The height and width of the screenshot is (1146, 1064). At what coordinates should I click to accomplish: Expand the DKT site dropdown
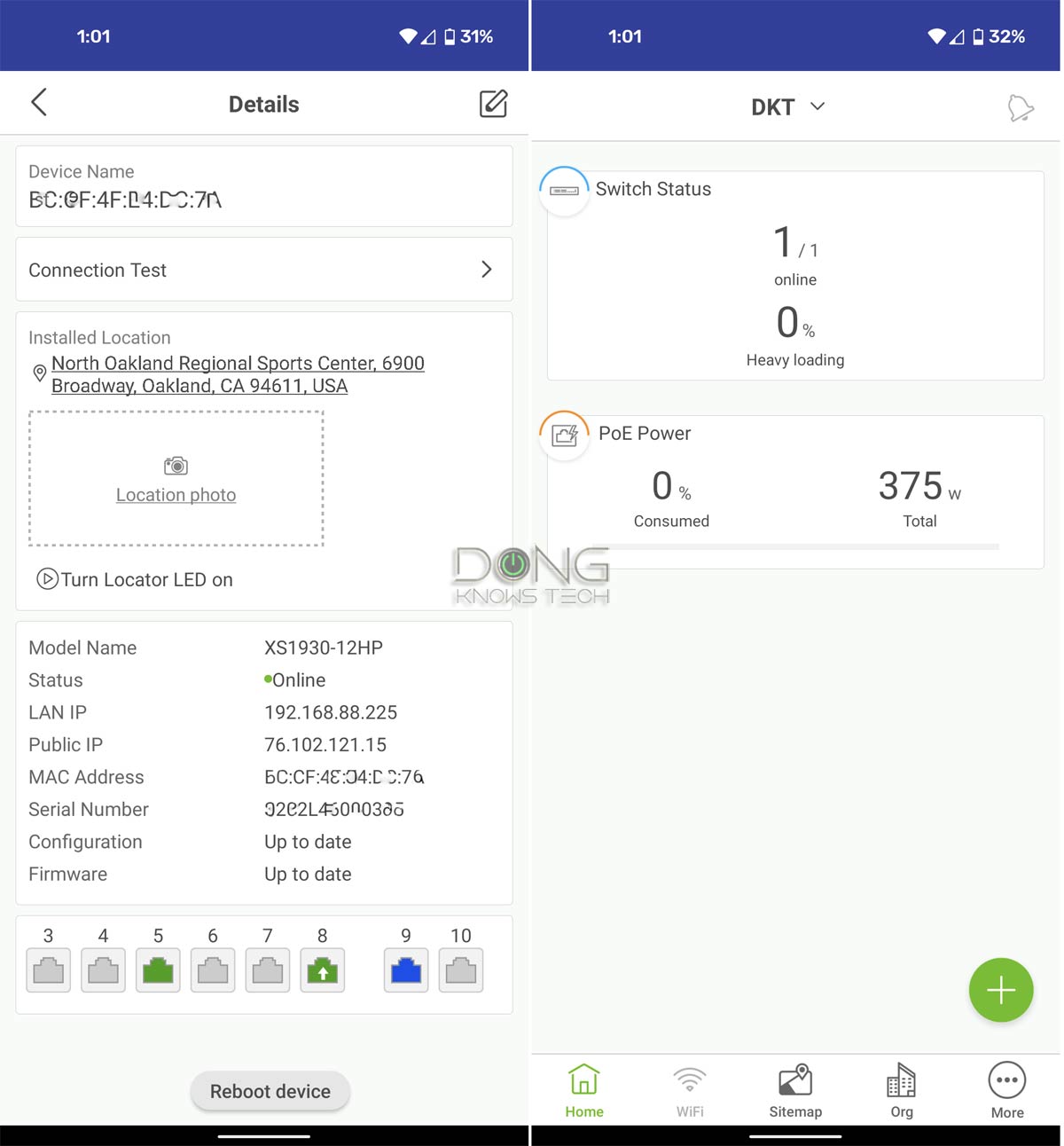pyautogui.click(x=788, y=107)
